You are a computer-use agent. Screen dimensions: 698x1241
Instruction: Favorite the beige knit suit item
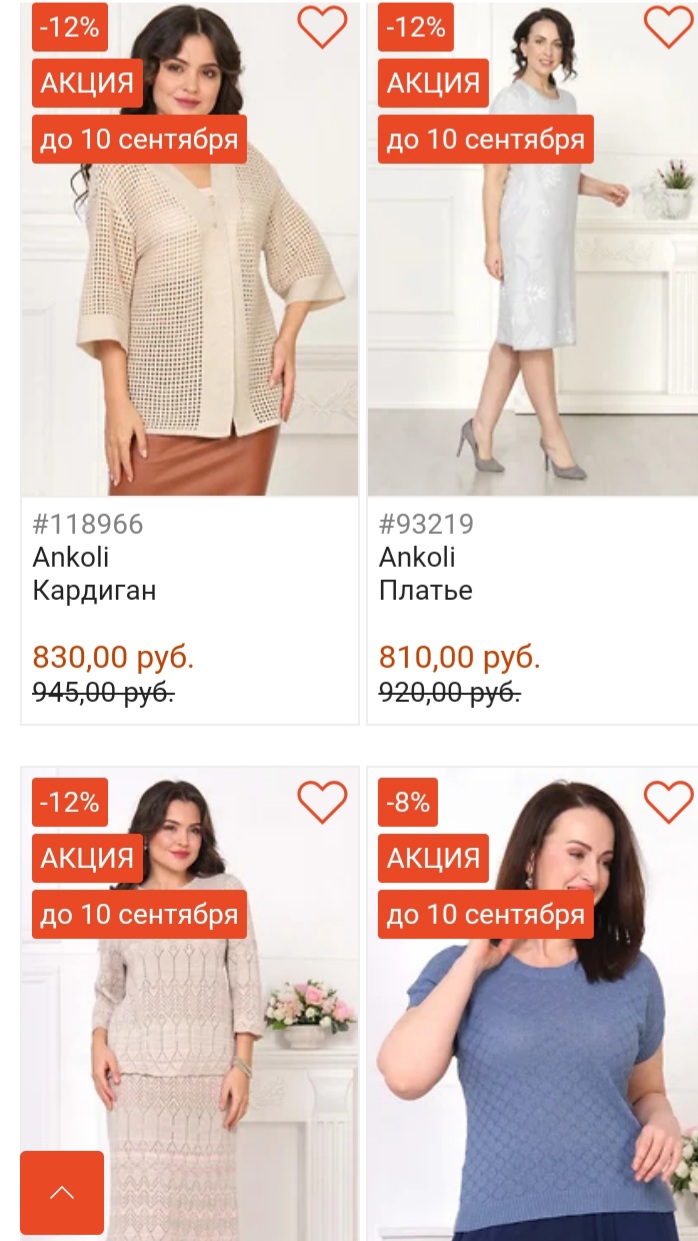click(322, 802)
